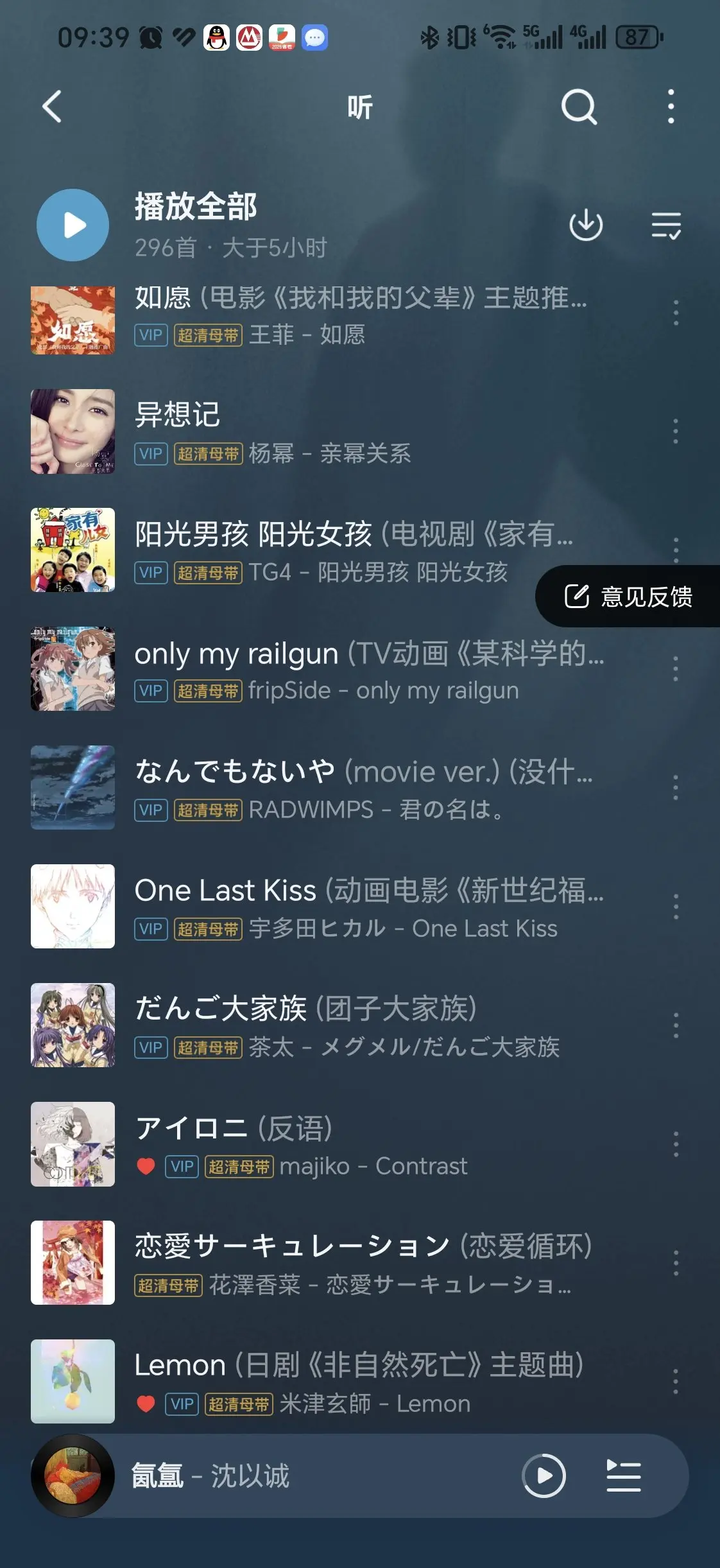Open more options for アイロニ

(x=675, y=1144)
